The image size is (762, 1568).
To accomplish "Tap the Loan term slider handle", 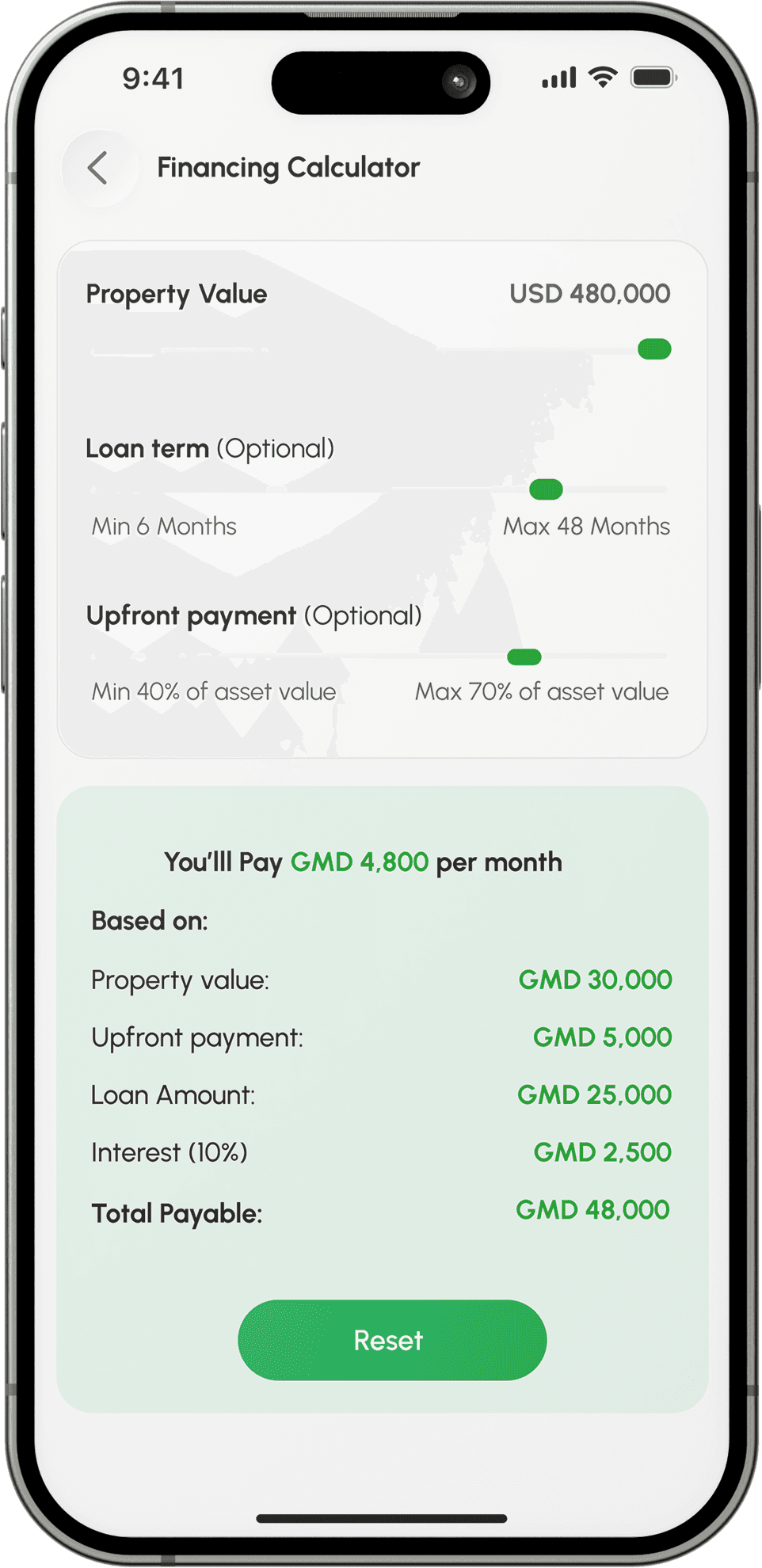I will click(x=546, y=489).
